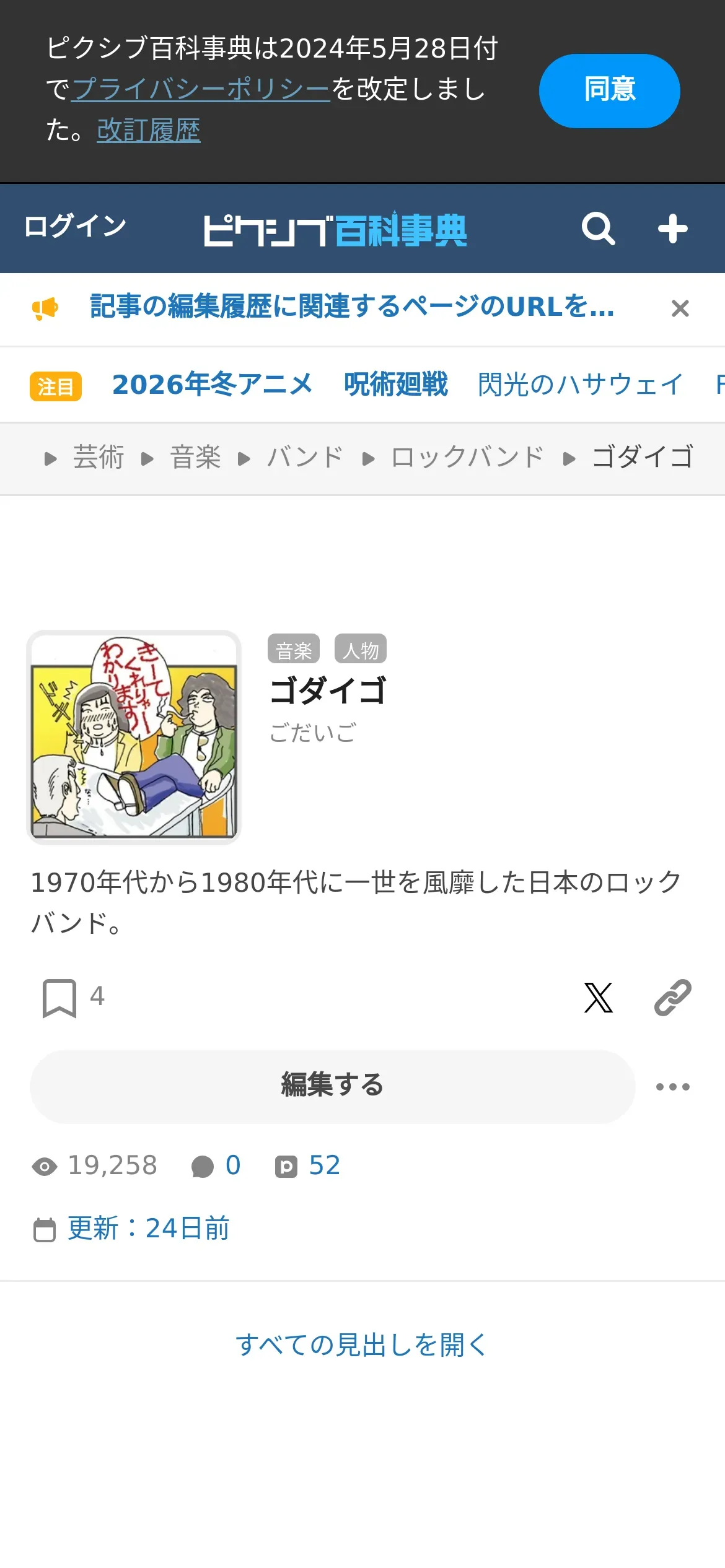Tap the plus icon to create article

[672, 229]
